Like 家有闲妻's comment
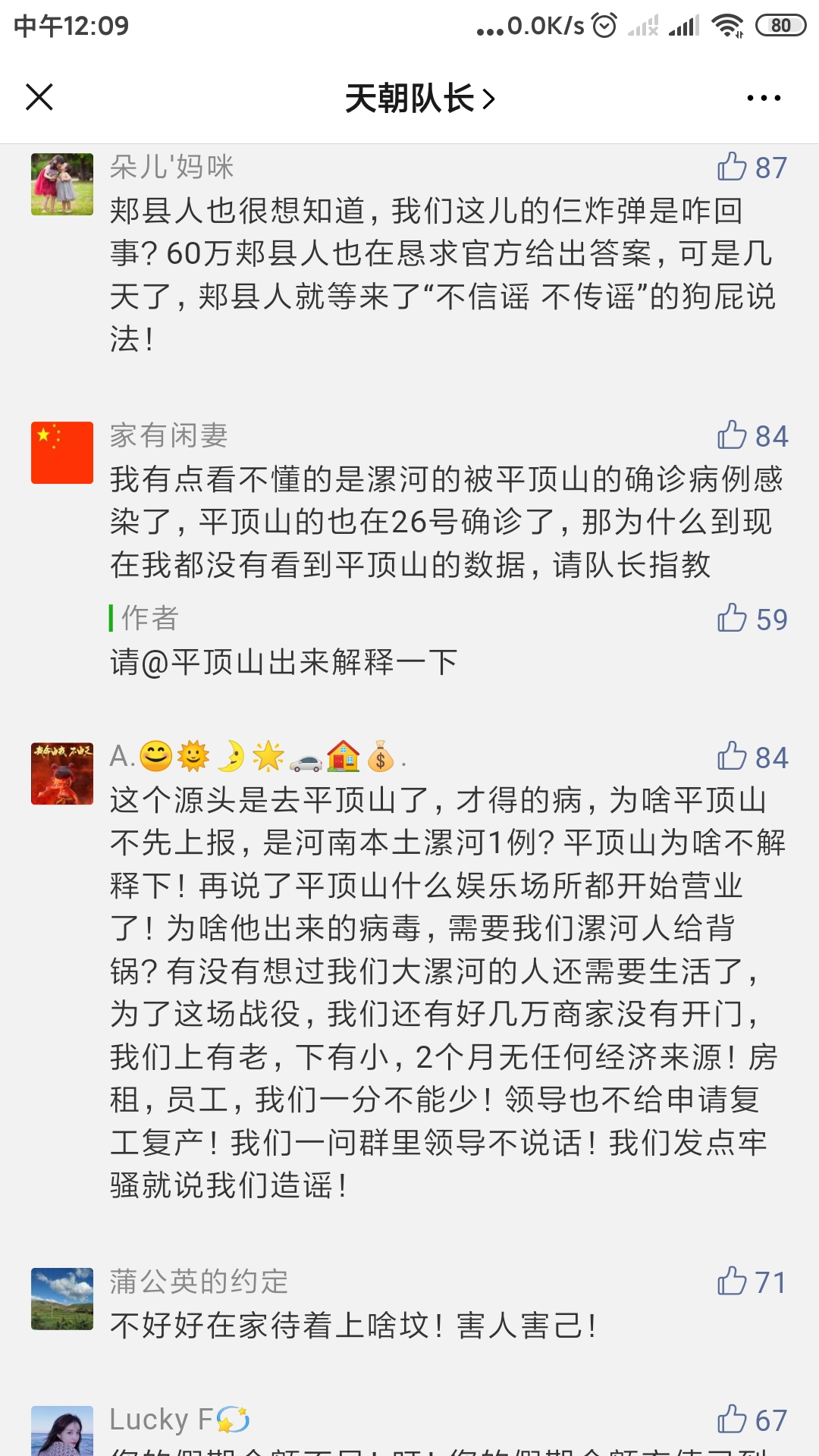The image size is (819, 1456). 733,435
